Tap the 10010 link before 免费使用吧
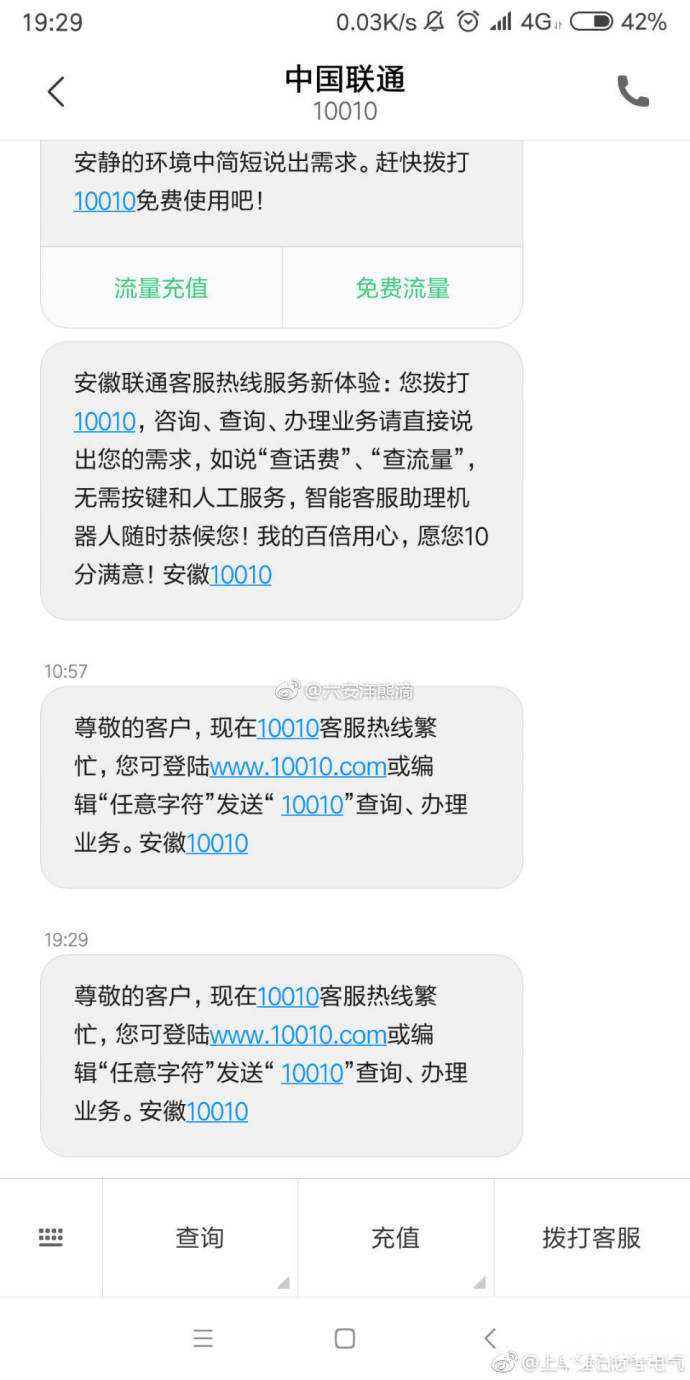Screen dimensions: 690x1380 pos(104,201)
